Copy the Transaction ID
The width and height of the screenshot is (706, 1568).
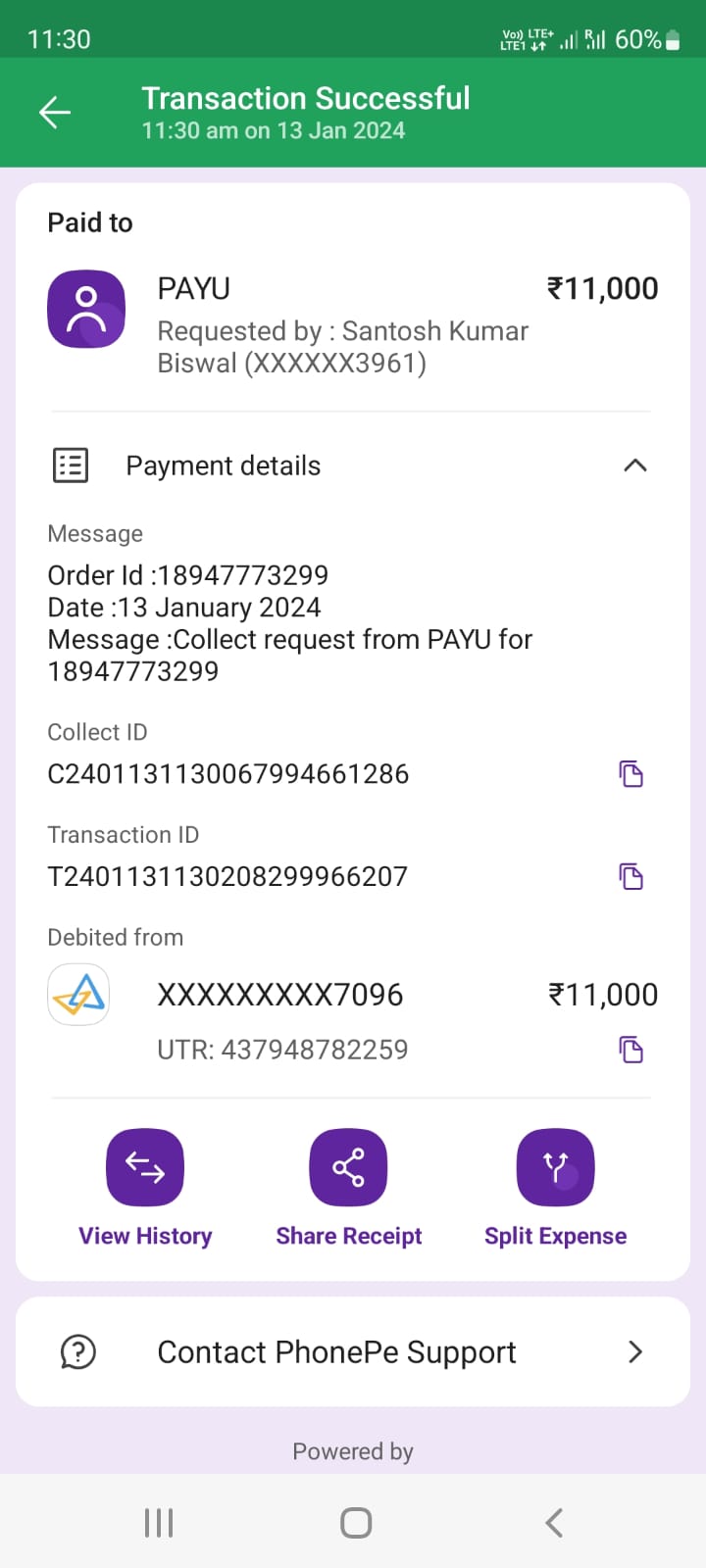pos(630,876)
